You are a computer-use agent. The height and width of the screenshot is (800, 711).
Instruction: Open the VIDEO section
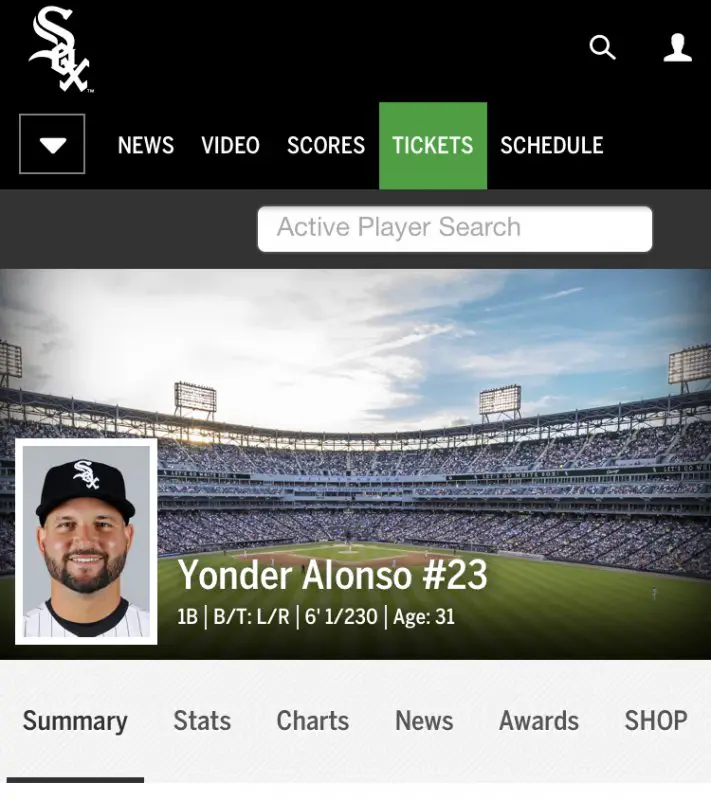[230, 146]
